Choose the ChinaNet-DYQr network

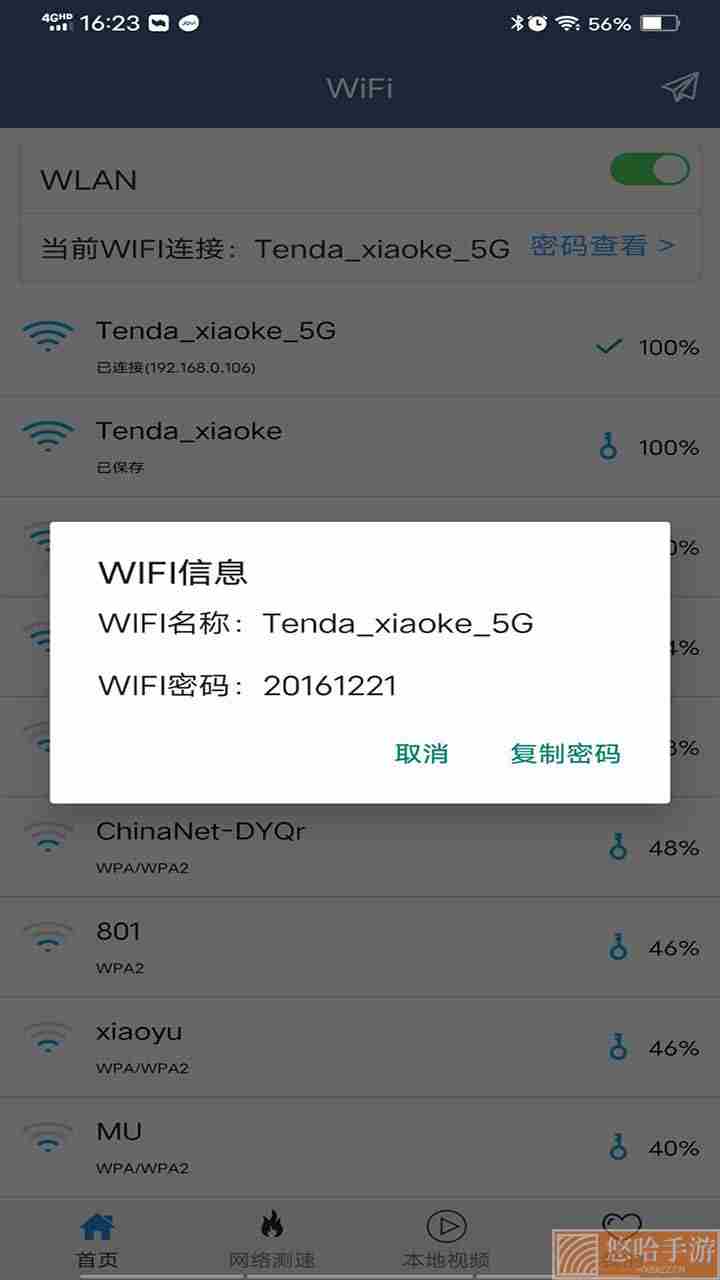click(360, 847)
